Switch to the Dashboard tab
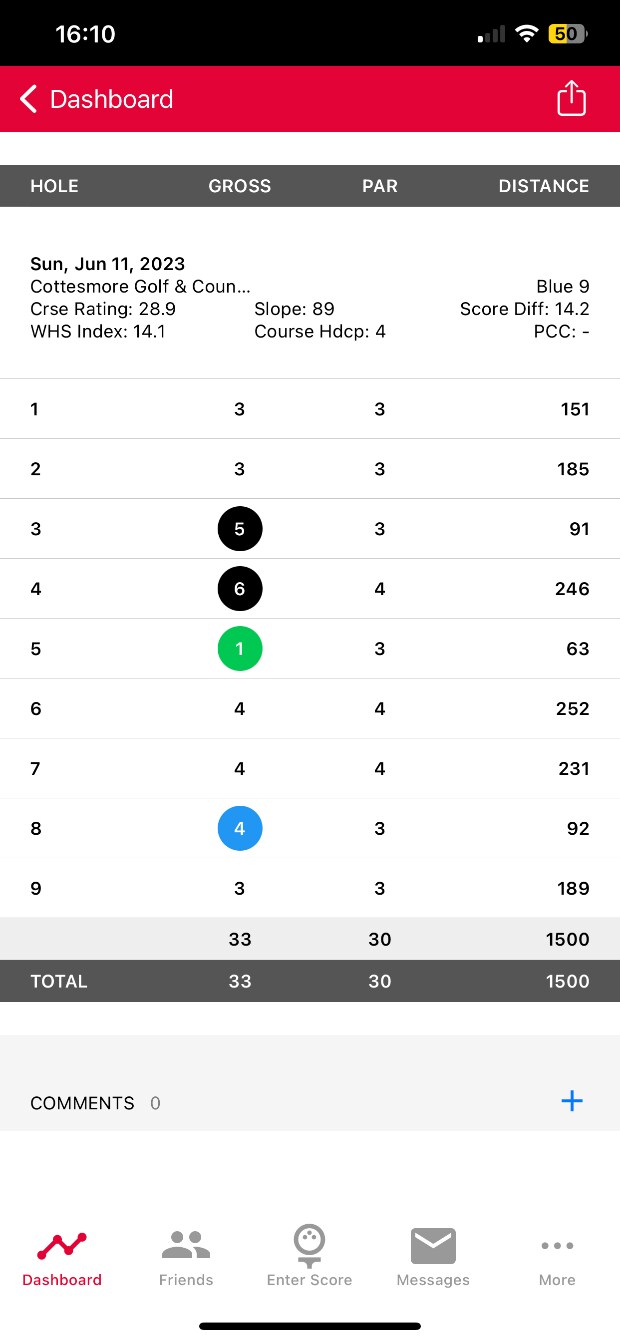620x1341 pixels. 62,1258
